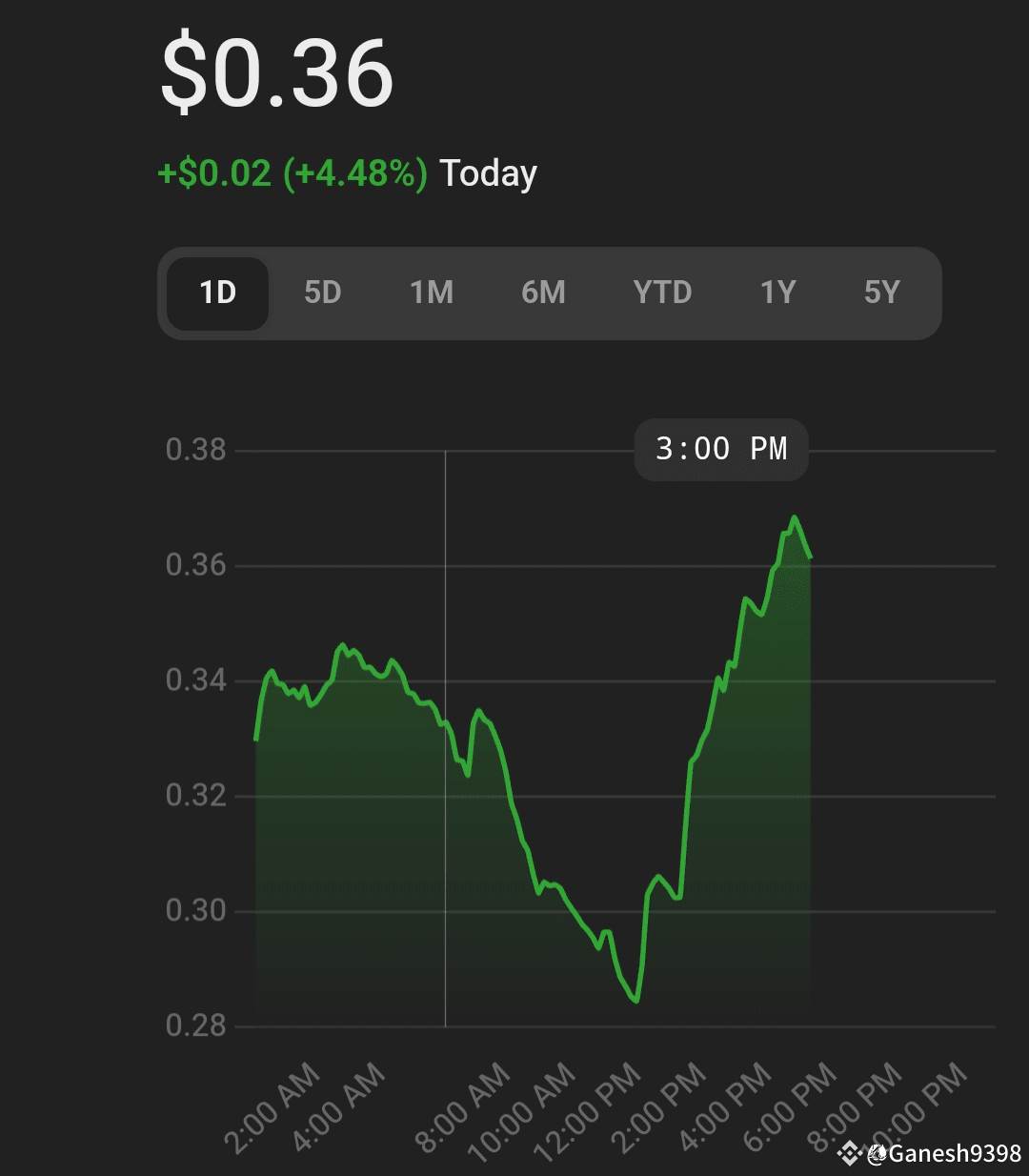Select the 1D time range

click(x=217, y=293)
